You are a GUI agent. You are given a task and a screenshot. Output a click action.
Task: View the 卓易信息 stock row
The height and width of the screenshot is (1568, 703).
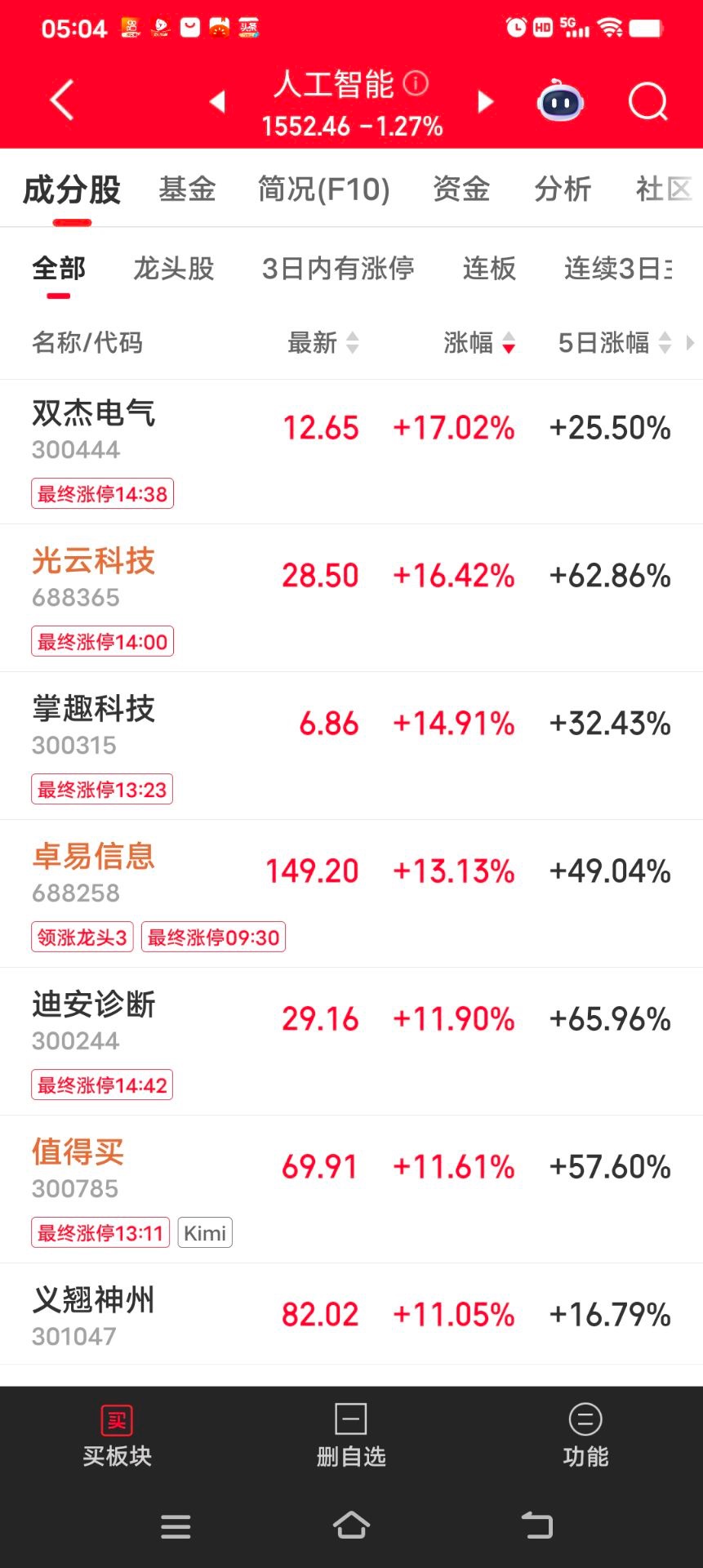click(94, 857)
